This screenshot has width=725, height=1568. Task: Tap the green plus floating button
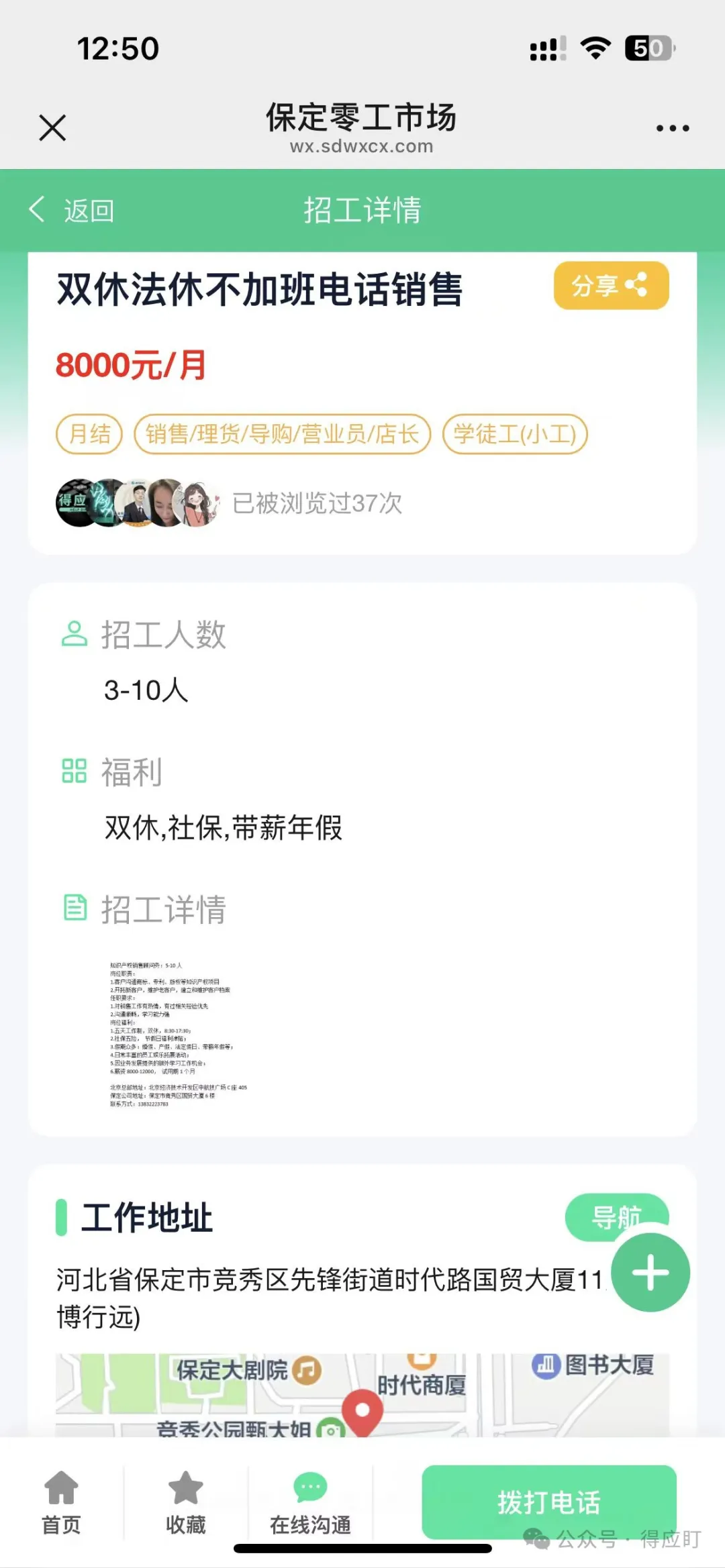click(x=650, y=1273)
